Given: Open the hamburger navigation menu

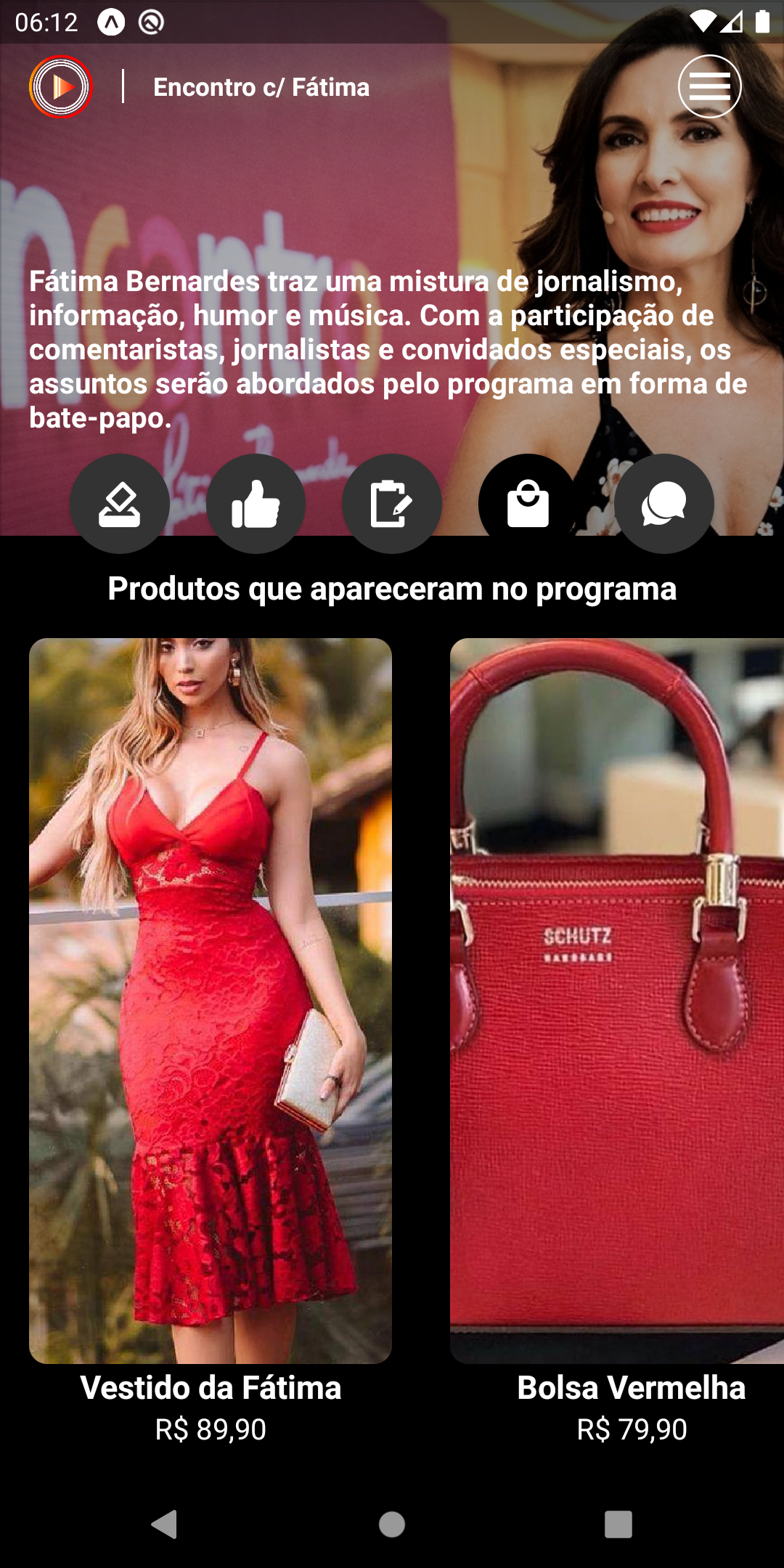Looking at the screenshot, I should click(x=710, y=87).
